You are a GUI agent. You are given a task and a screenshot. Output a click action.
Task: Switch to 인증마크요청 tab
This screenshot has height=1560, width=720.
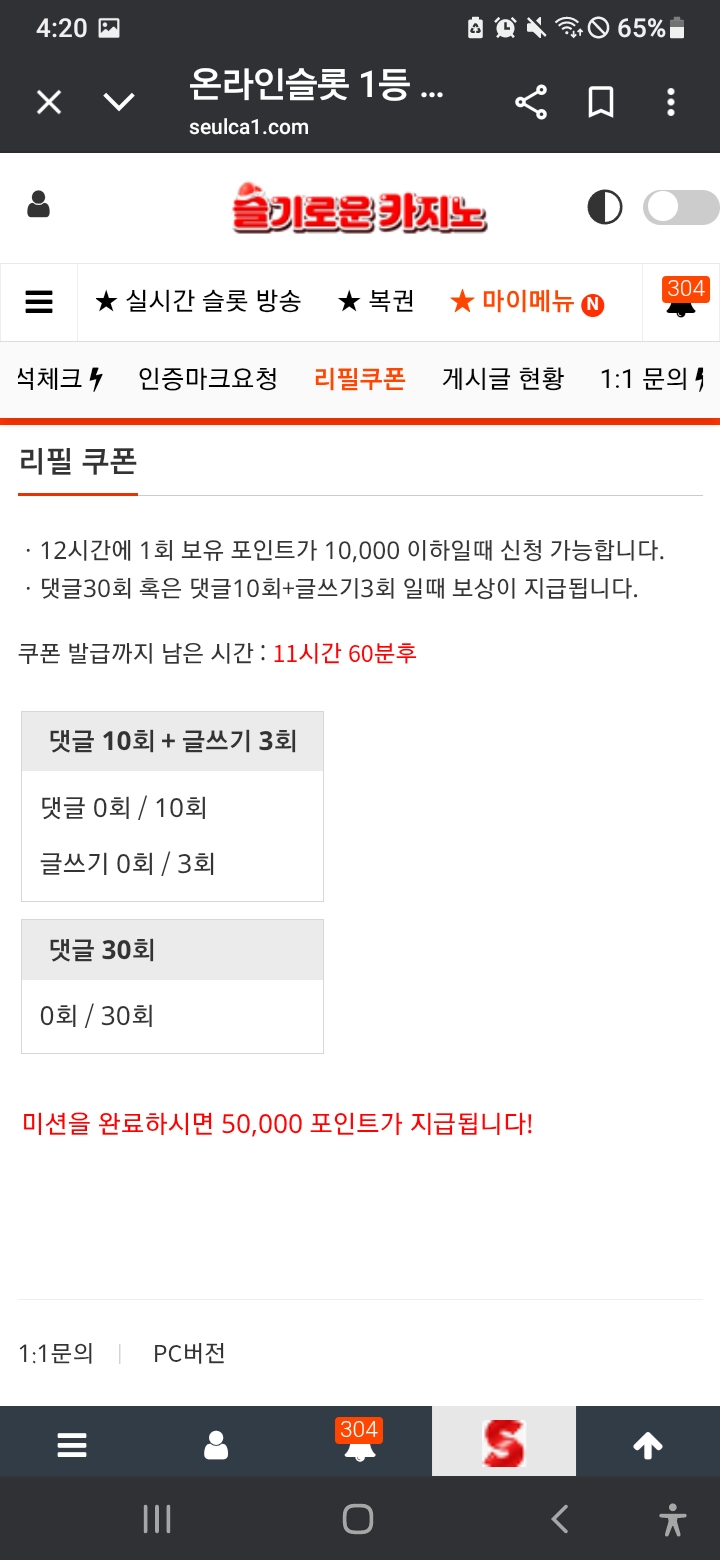(x=208, y=379)
